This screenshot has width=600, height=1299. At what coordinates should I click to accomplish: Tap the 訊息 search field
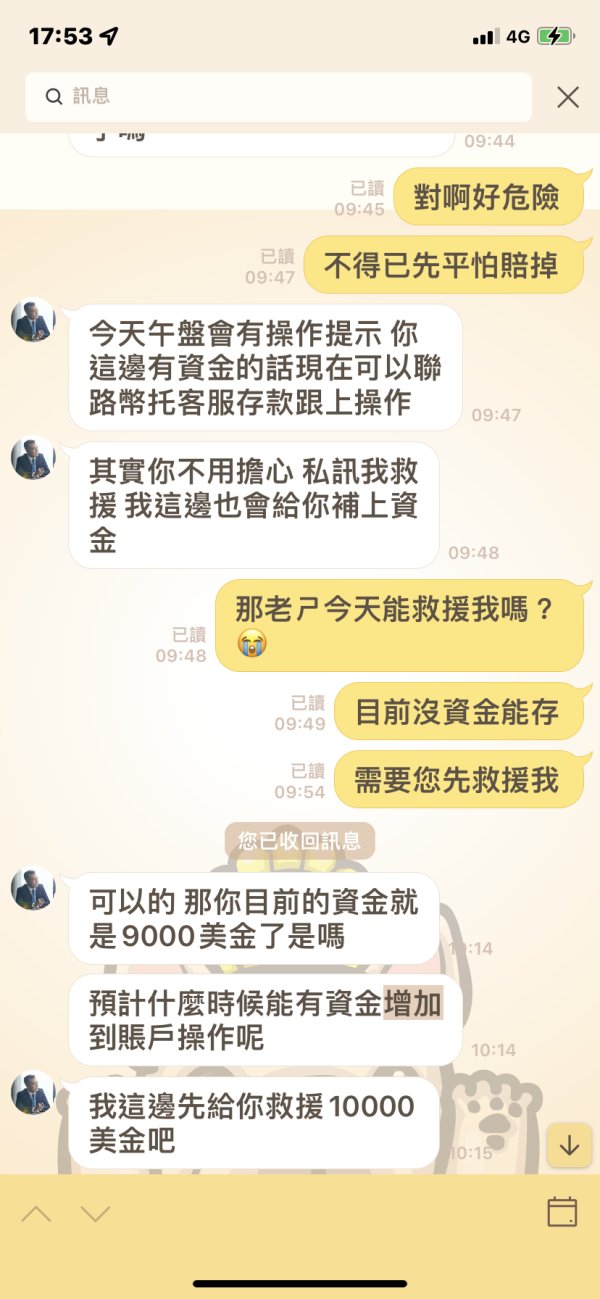(278, 97)
